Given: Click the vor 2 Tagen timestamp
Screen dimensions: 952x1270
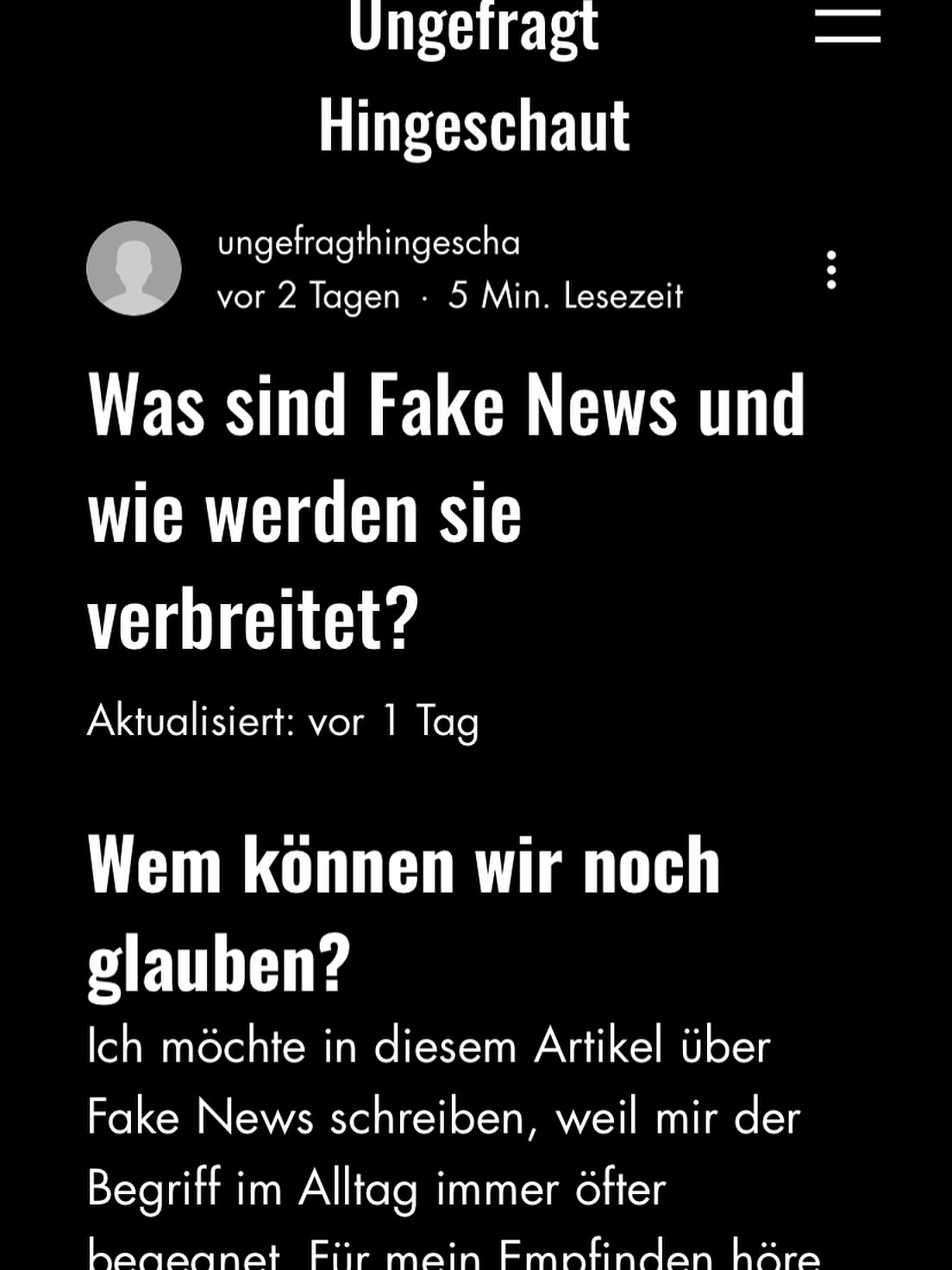Looking at the screenshot, I should pos(308,296).
